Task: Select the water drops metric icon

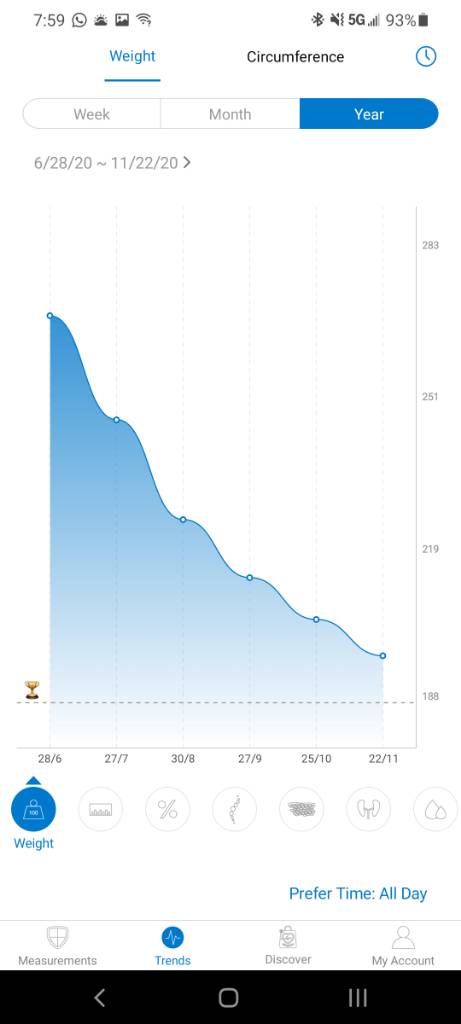Action: 436,810
